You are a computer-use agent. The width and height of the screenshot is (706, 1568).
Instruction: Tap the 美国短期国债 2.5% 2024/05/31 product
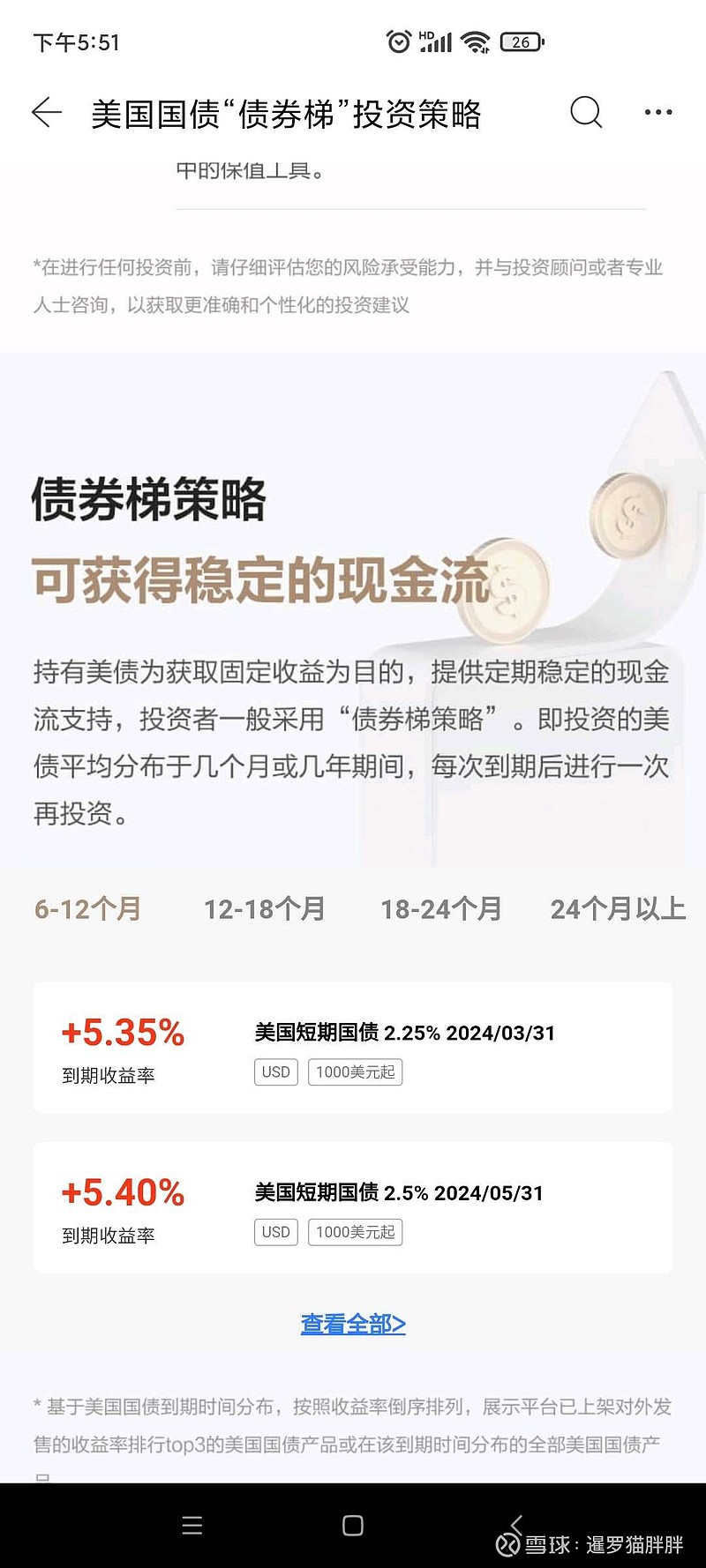pyautogui.click(x=399, y=1193)
